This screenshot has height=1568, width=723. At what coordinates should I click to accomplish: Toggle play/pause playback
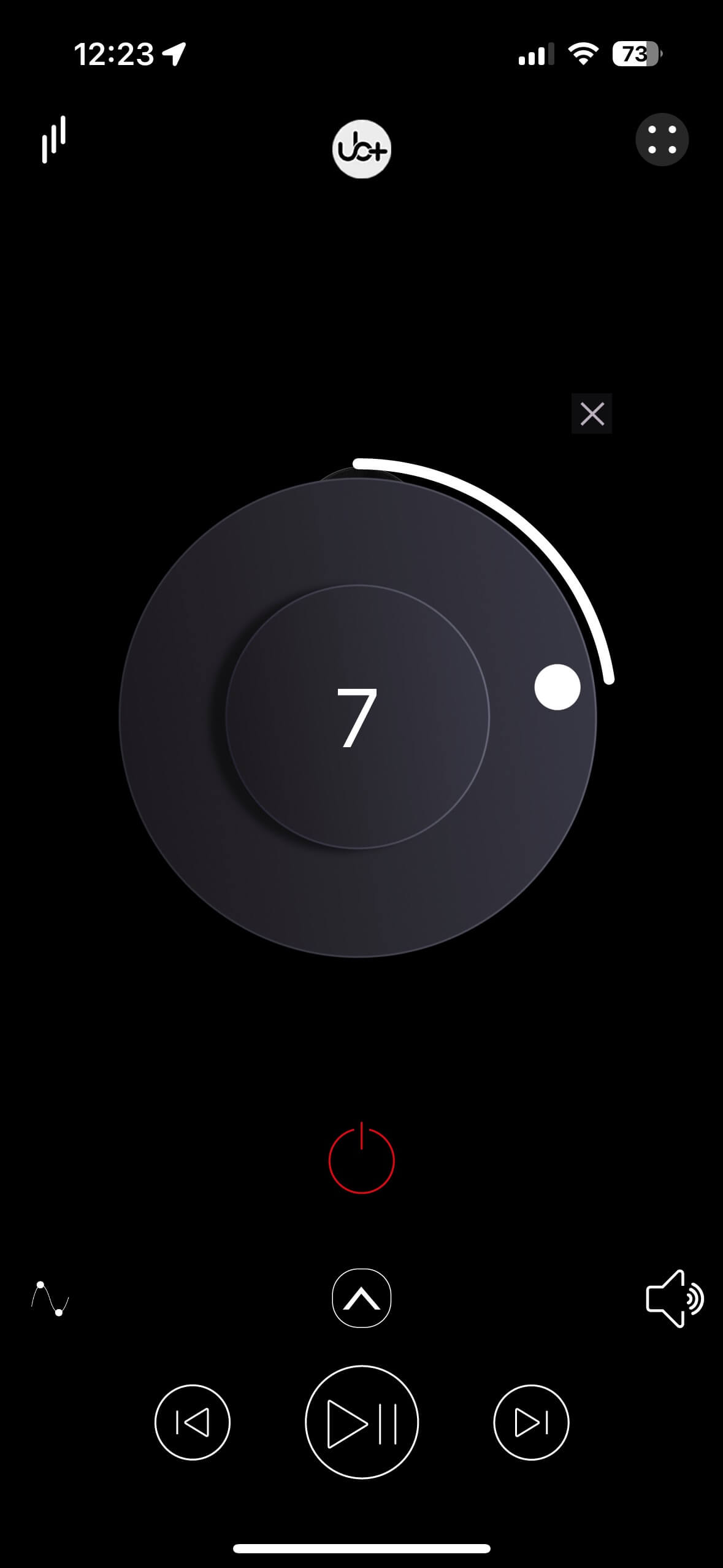[x=361, y=1422]
